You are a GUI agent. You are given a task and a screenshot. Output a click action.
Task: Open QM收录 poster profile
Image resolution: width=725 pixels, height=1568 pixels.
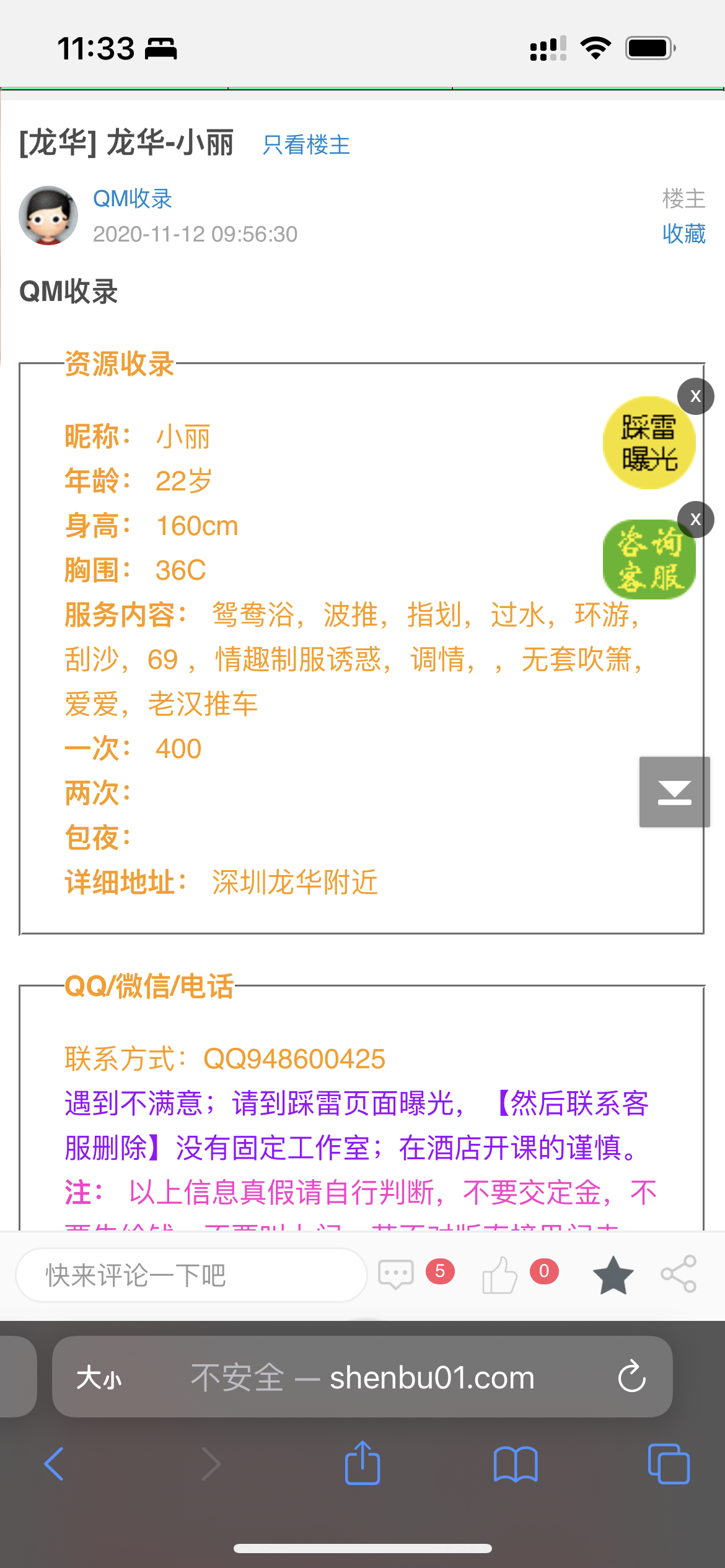132,199
